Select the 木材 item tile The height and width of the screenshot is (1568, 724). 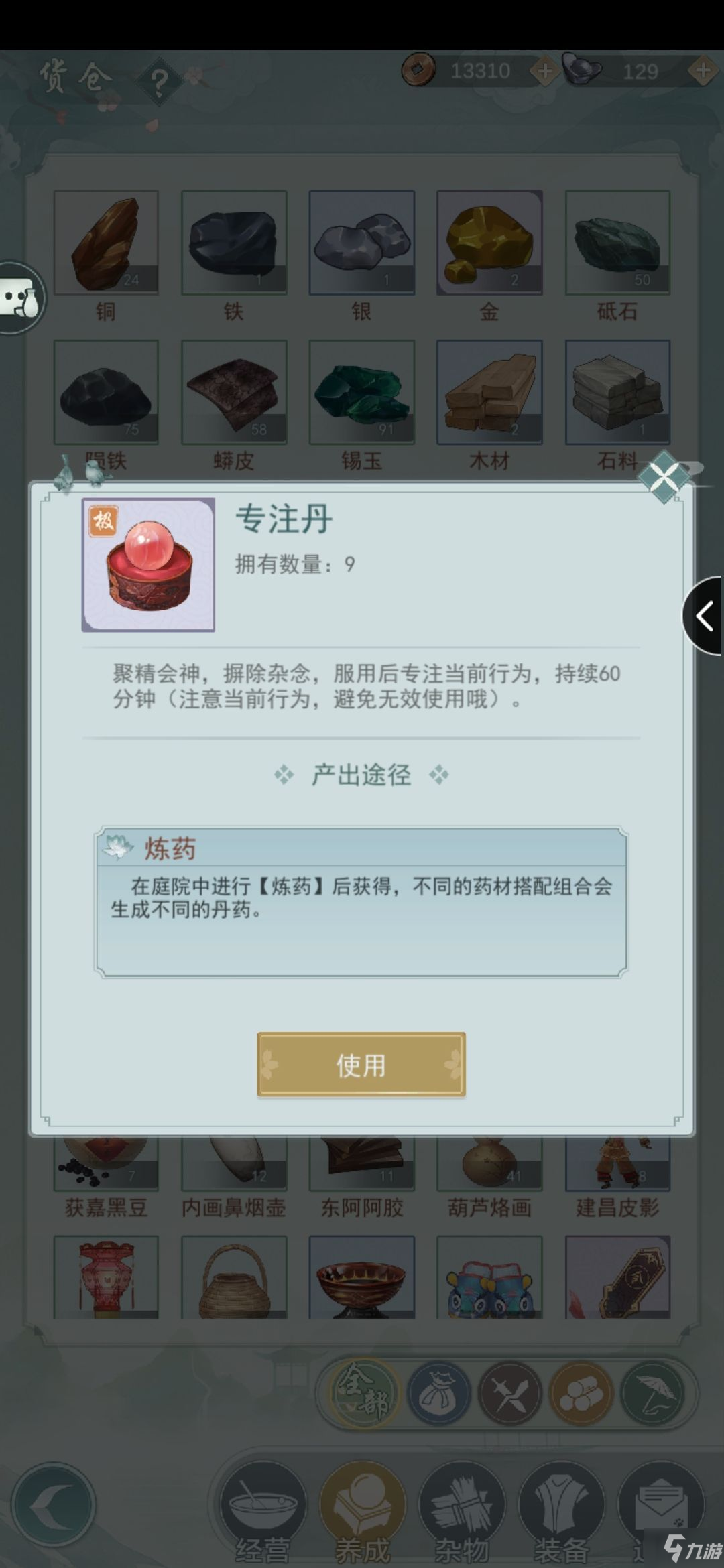(x=489, y=393)
